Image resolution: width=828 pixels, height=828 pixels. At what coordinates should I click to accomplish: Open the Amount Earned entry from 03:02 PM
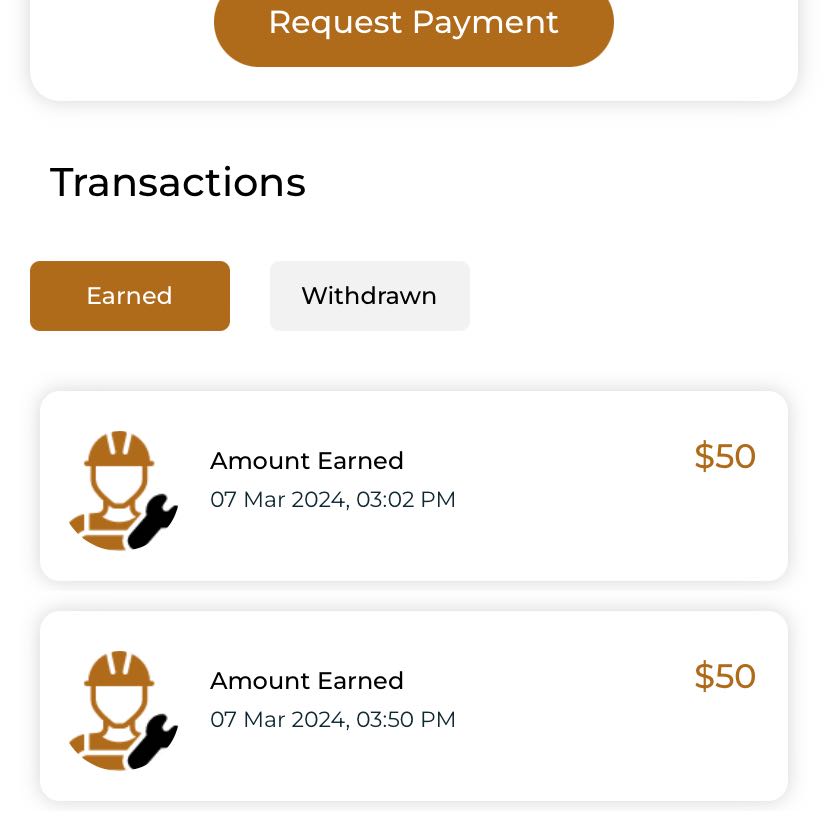[x=413, y=485]
